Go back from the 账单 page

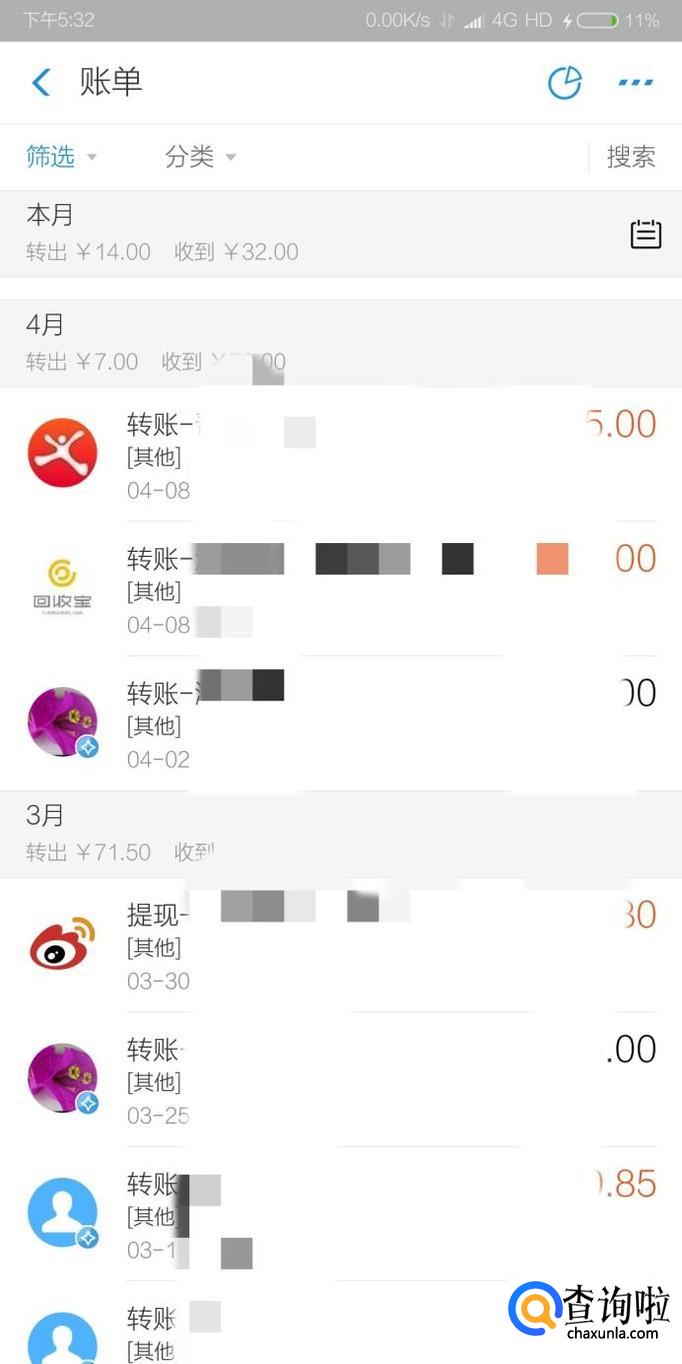pyautogui.click(x=41, y=82)
